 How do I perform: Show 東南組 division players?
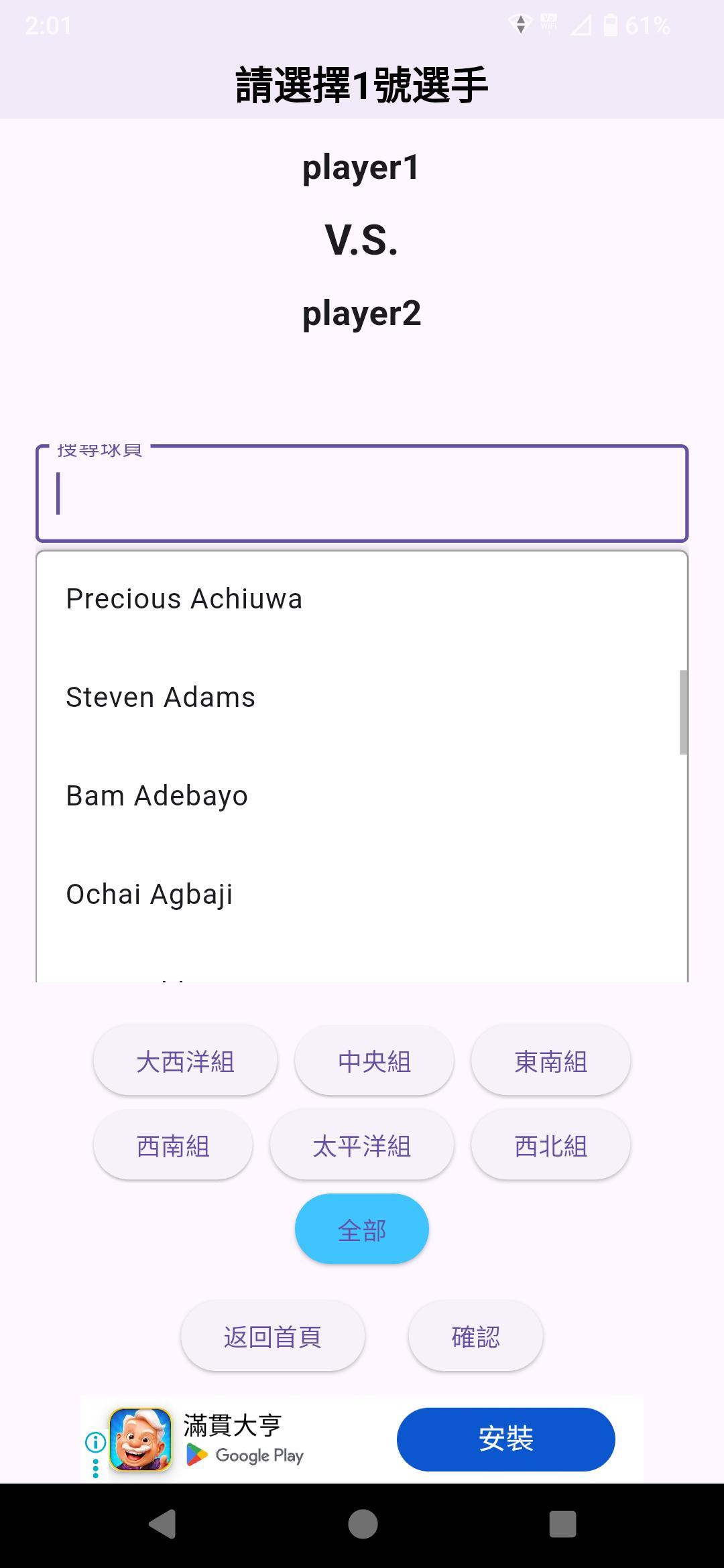[550, 1061]
